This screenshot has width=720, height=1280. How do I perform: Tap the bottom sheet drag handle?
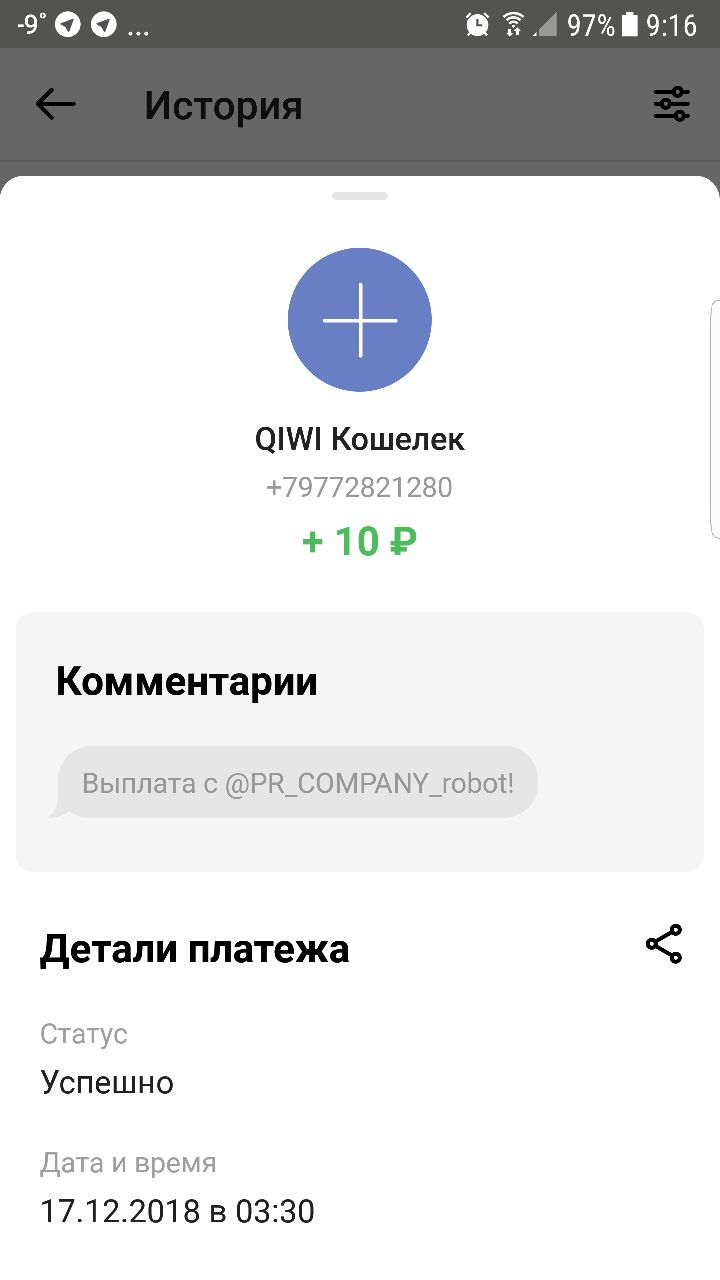coord(360,196)
